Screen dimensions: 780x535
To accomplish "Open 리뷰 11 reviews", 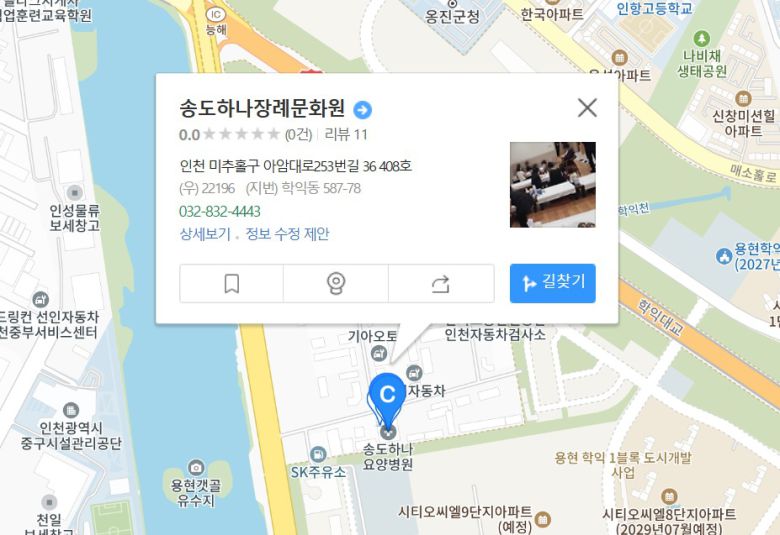I will [x=347, y=134].
